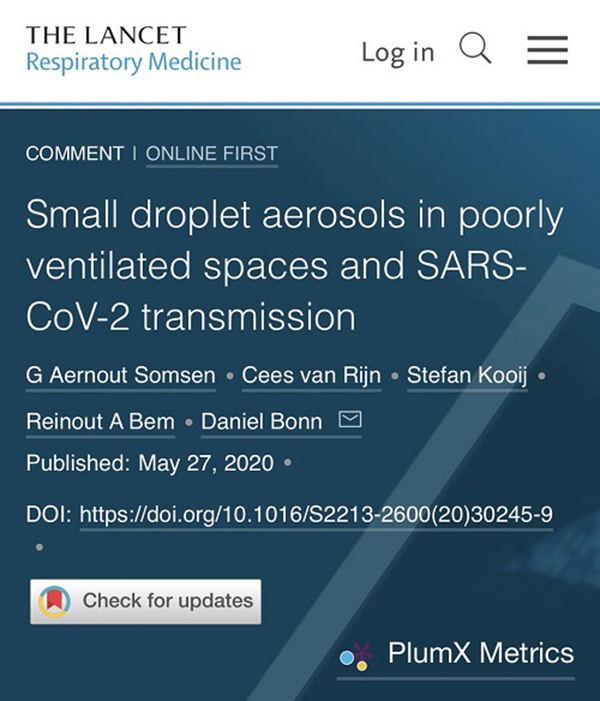
Task: View author G Aernout Somsen
Action: (x=121, y=375)
